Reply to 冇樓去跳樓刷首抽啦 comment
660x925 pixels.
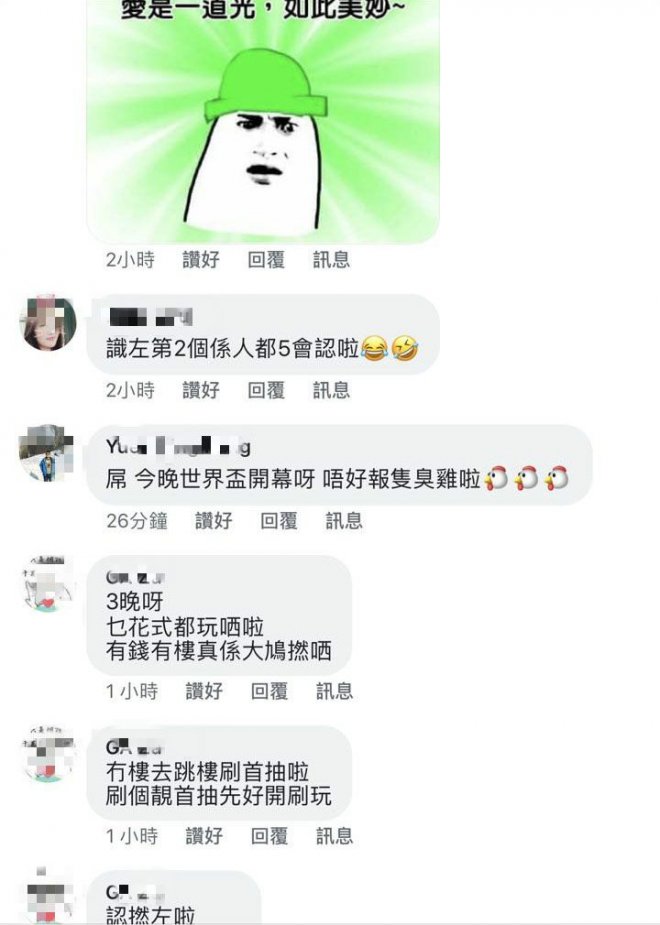pos(270,836)
